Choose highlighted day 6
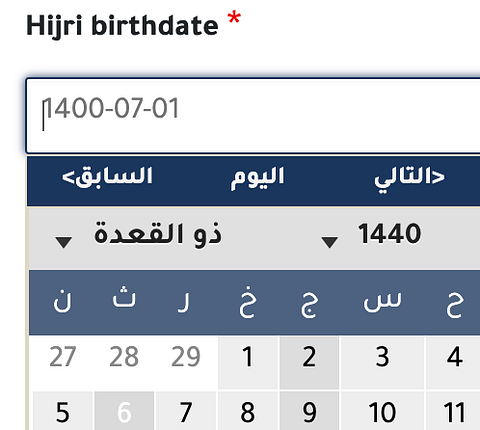The image size is (480, 430). point(124,411)
